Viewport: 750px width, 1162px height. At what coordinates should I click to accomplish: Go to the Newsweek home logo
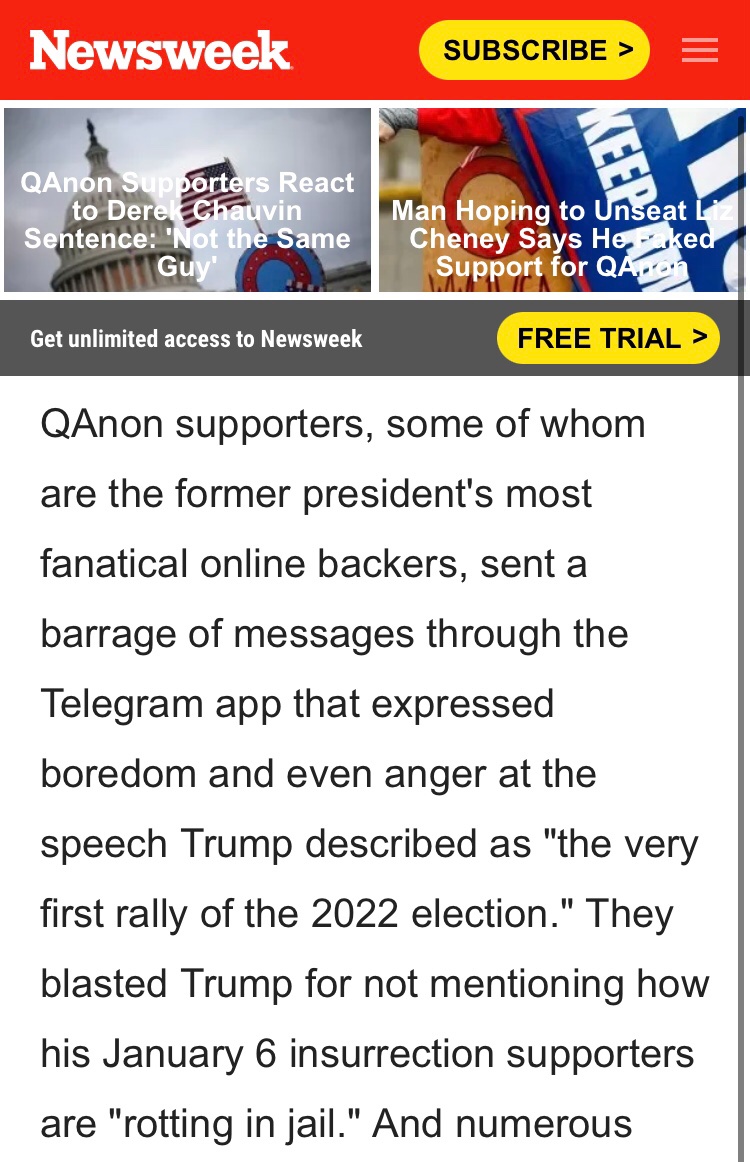(x=160, y=50)
